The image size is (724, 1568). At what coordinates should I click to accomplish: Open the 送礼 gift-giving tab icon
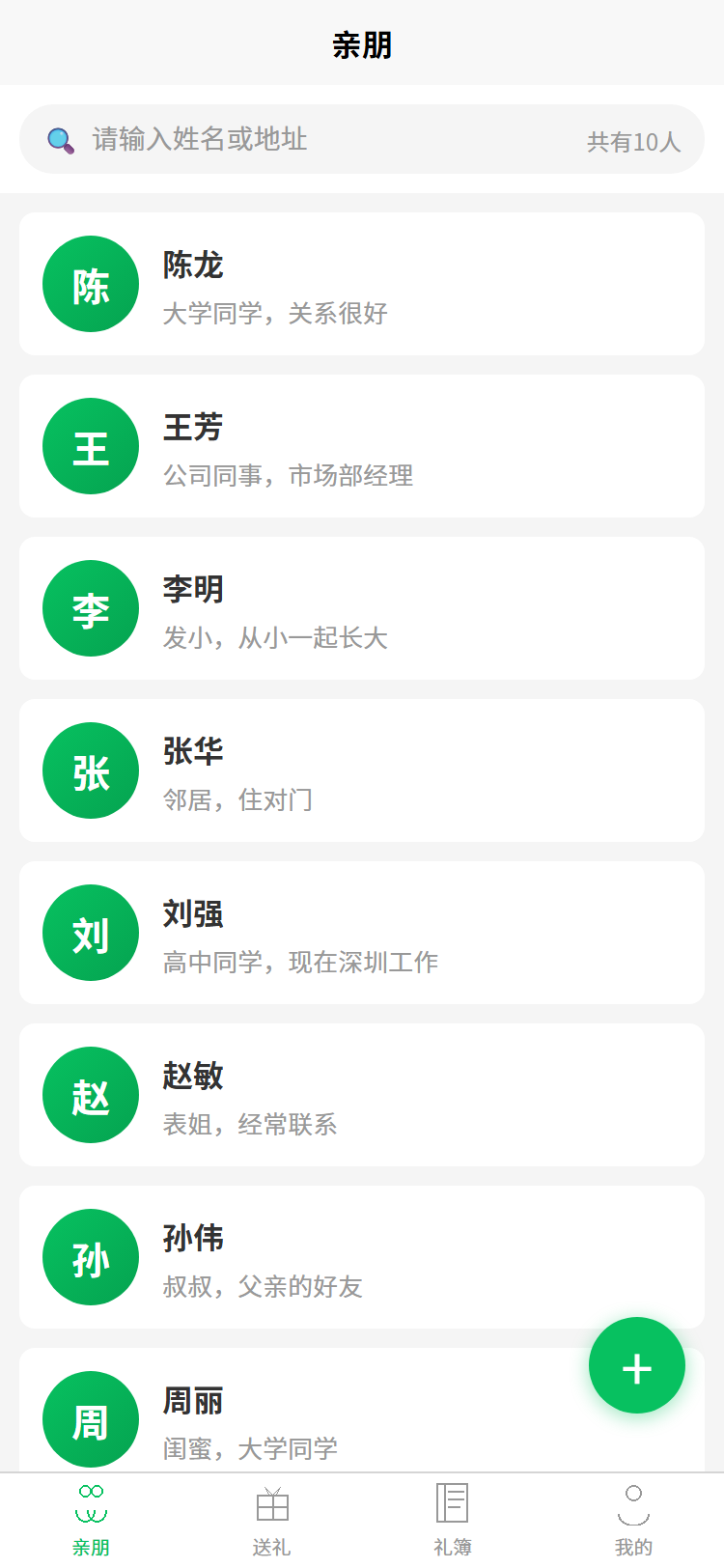click(273, 1503)
